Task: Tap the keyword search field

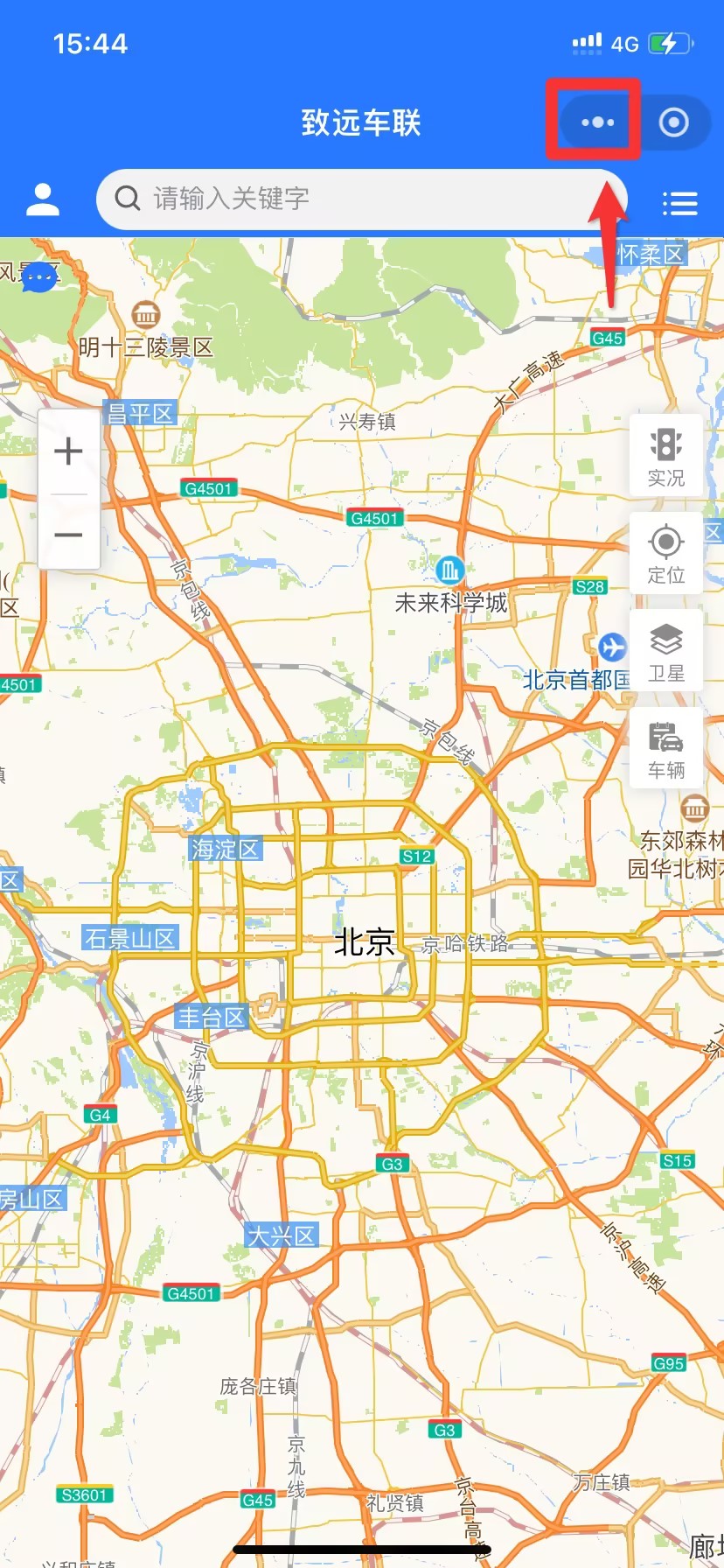Action: (360, 199)
